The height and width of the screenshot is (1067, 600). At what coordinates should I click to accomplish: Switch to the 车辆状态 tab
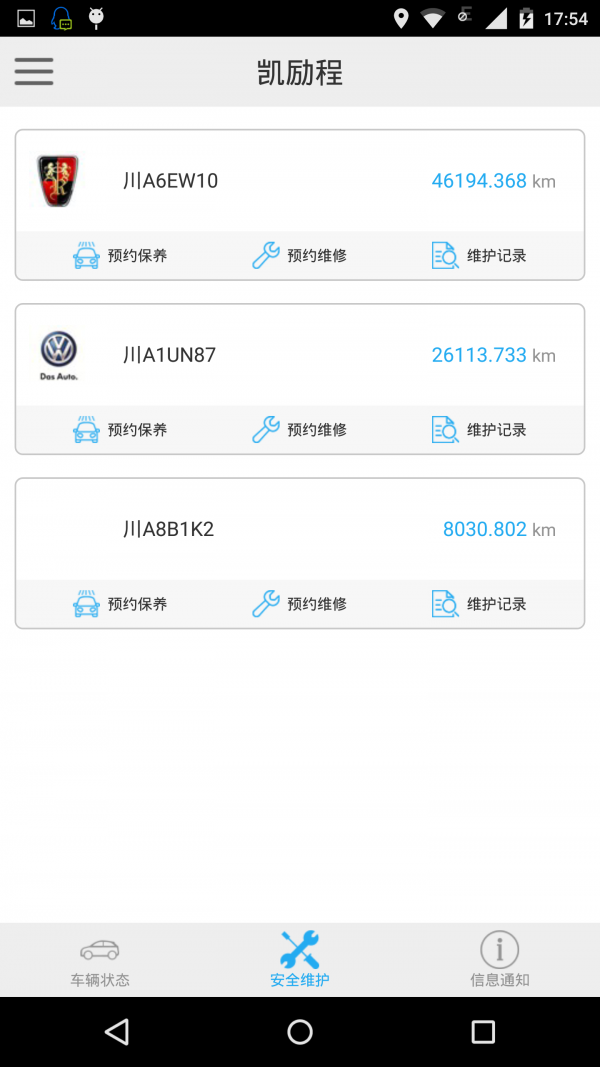click(100, 960)
